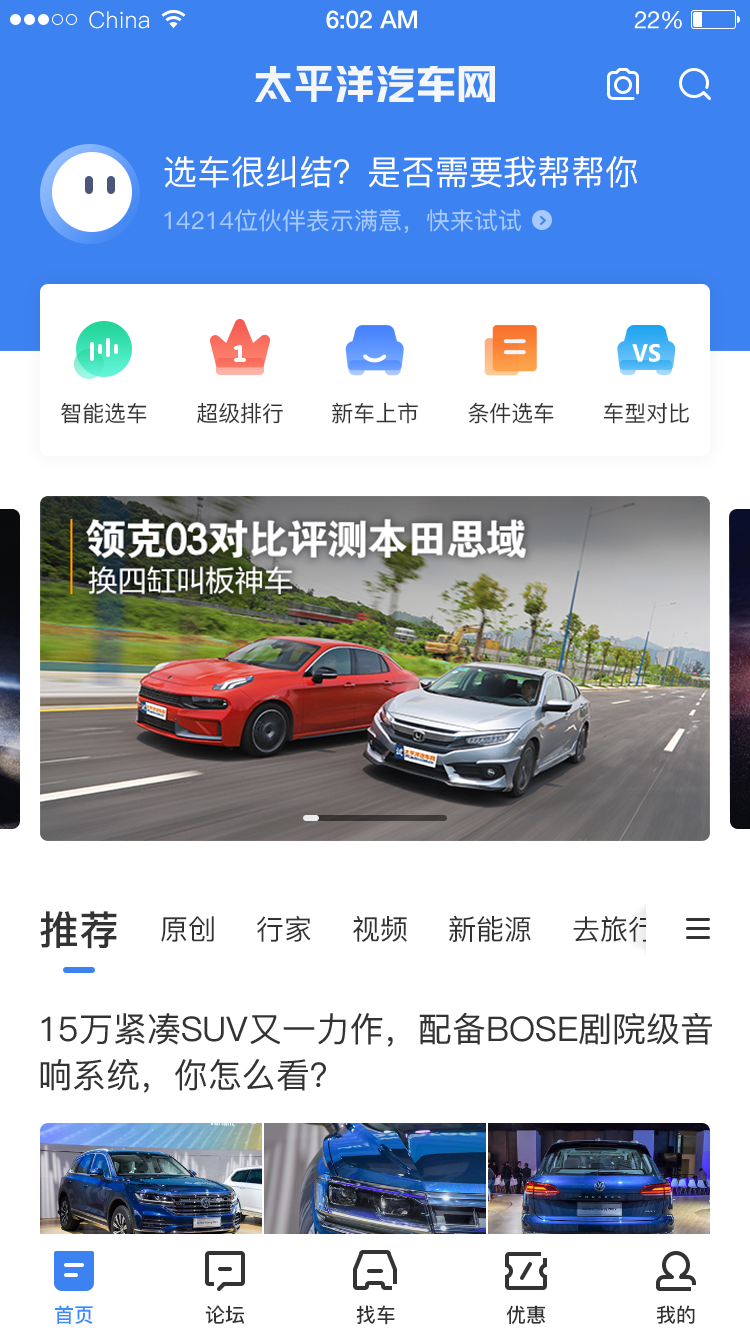Switch to the 原创 tab

point(188,930)
